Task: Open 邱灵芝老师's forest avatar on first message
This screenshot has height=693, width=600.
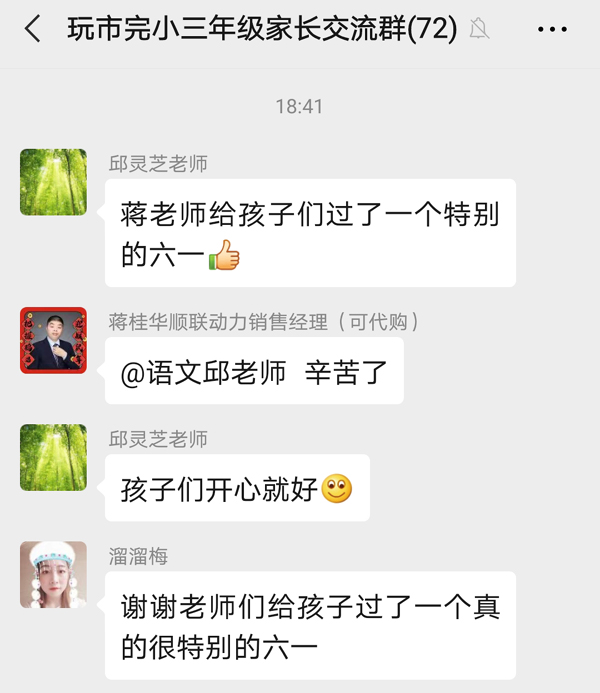Action: pyautogui.click(x=53, y=182)
